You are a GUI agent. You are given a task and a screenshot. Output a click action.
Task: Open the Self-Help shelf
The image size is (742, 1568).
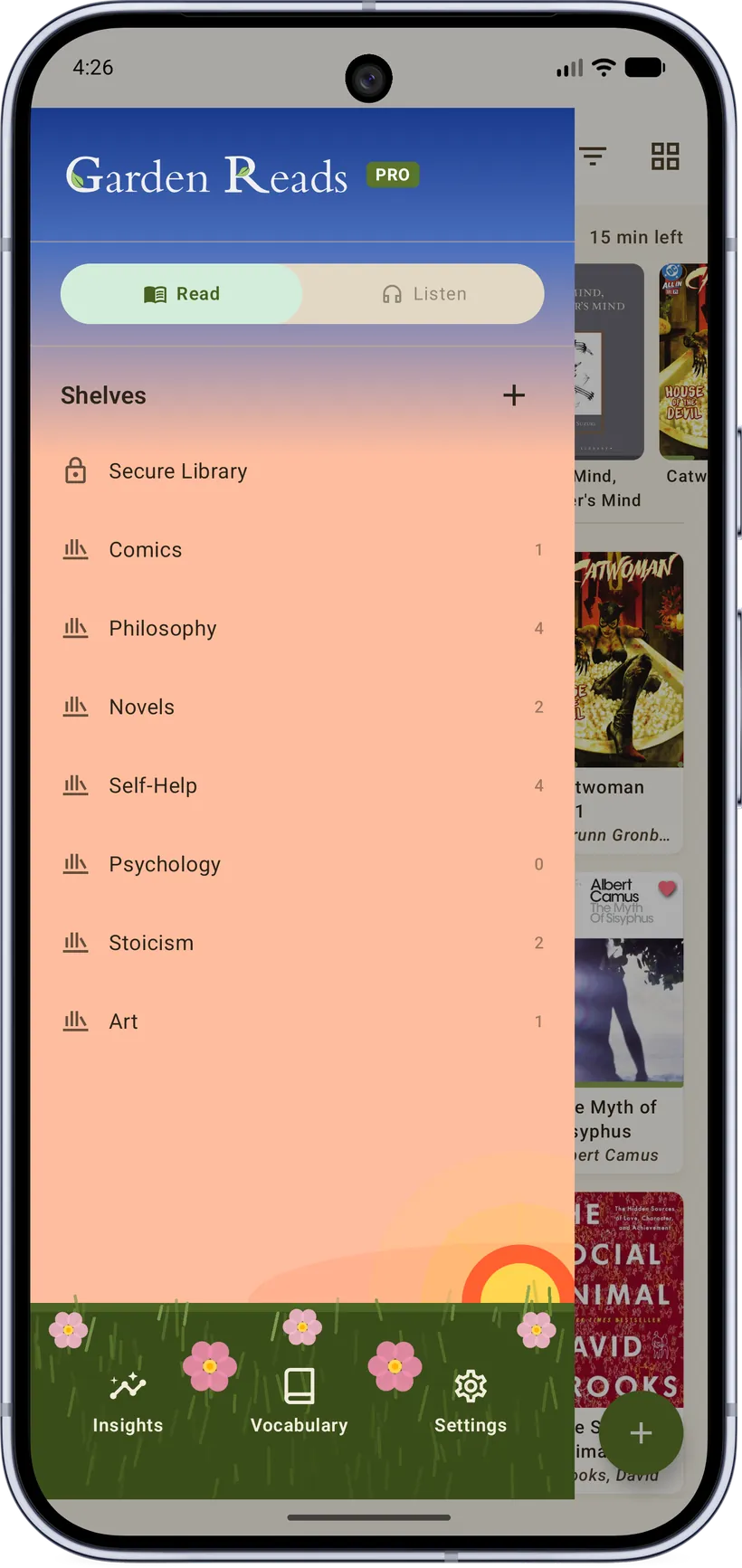point(302,786)
